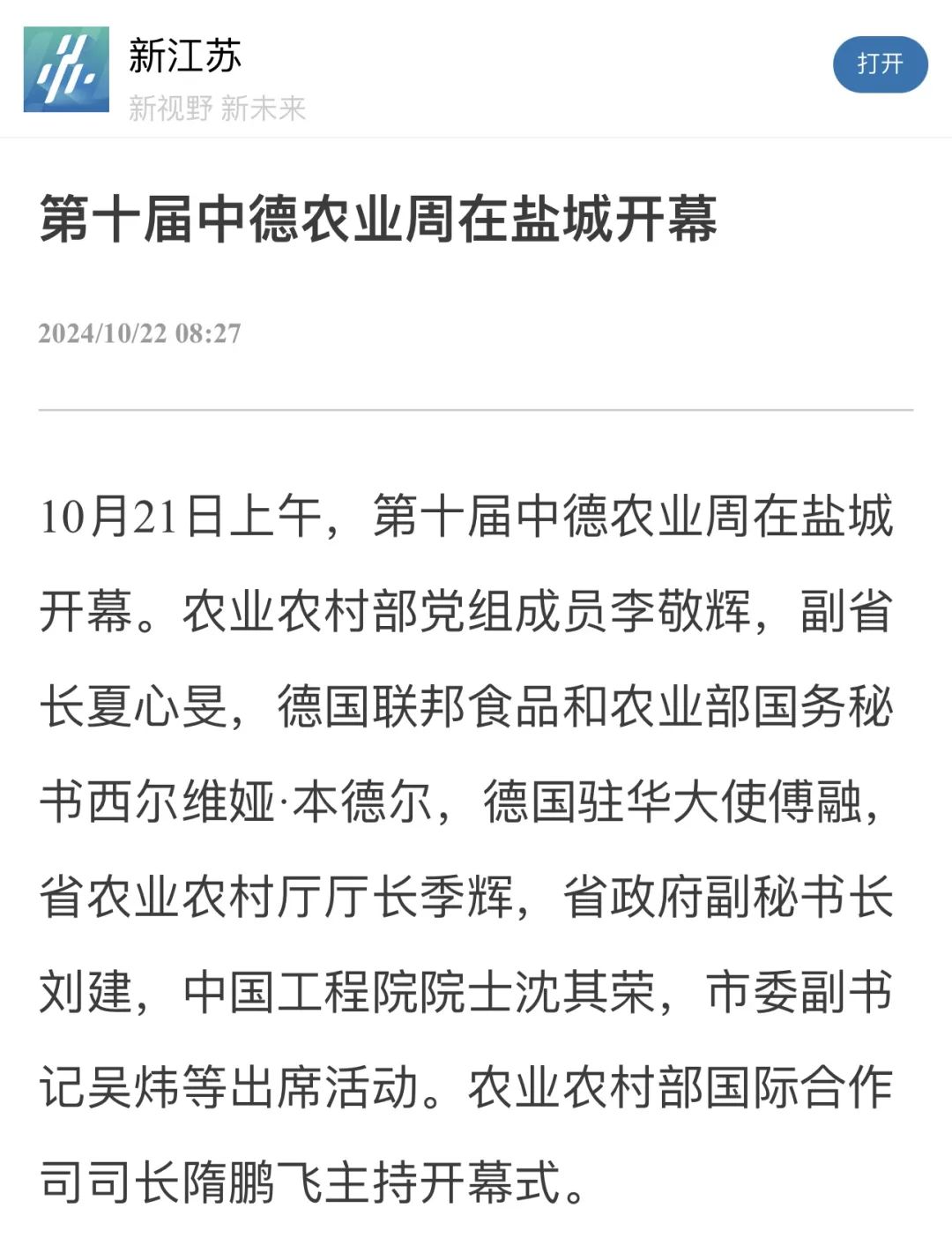Tap the 打开 button to open the app

(x=879, y=64)
